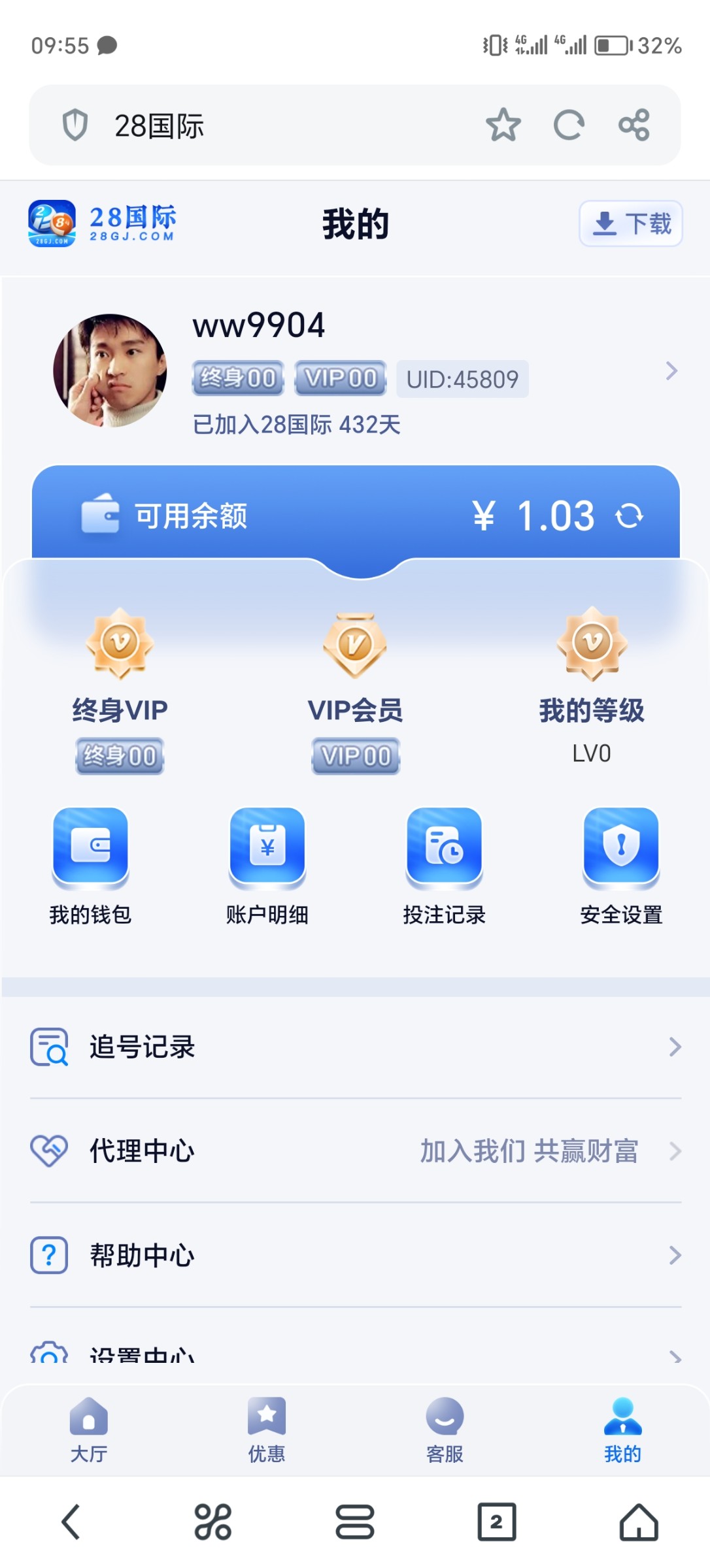Open 我的钱包 wallet
The image size is (710, 1568).
90,867
